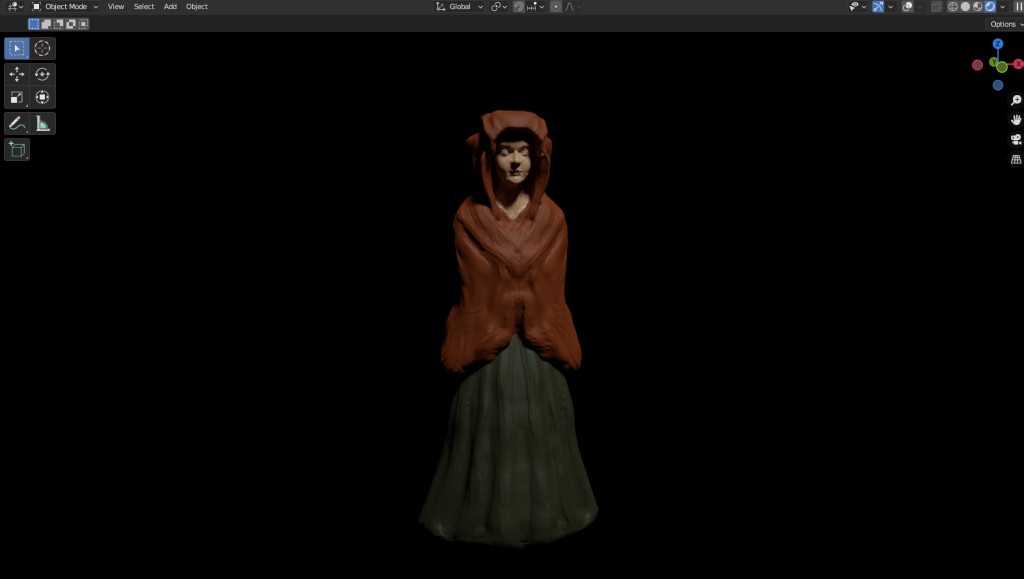Activate the Add Cube tool

(17, 150)
